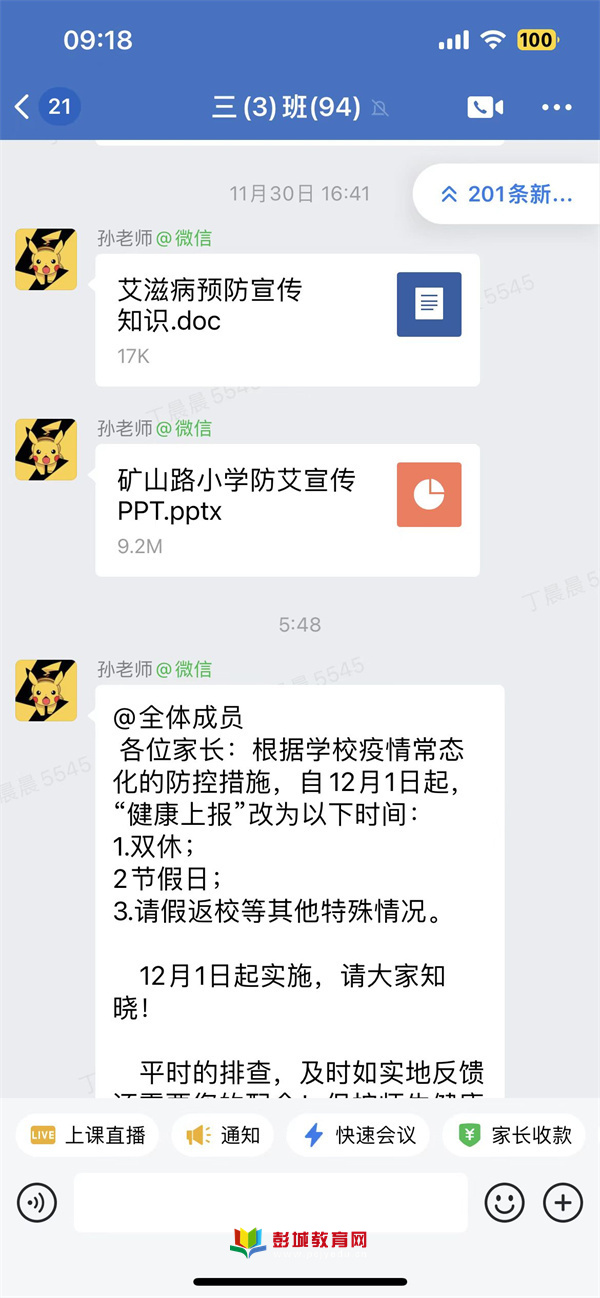This screenshot has width=600, height=1298.
Task: Tap the 通知 notice shortcut
Action: (223, 1135)
